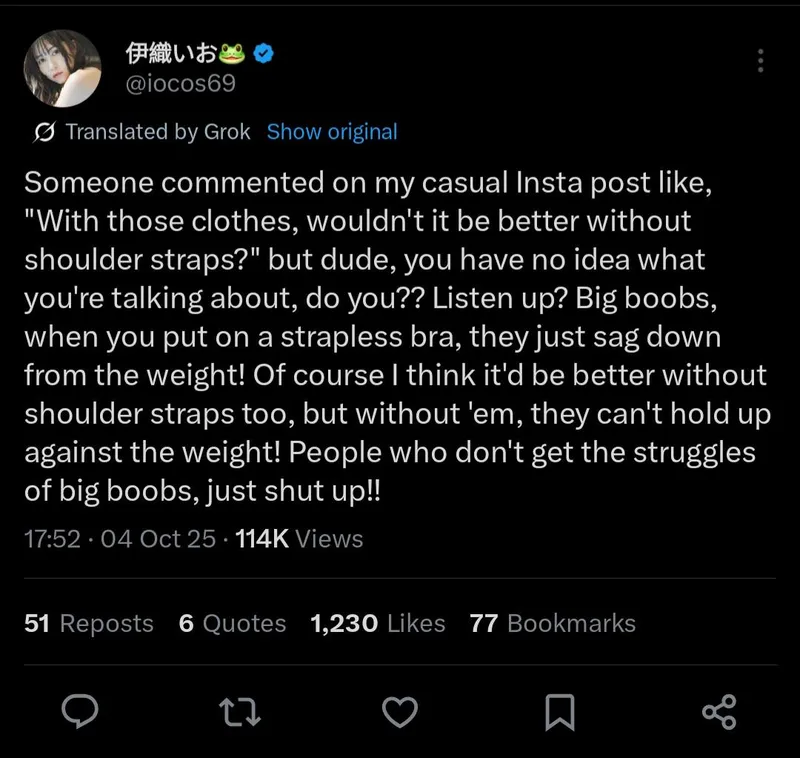The image size is (800, 758).
Task: See who gave the 1,230 Likes
Action: click(377, 623)
